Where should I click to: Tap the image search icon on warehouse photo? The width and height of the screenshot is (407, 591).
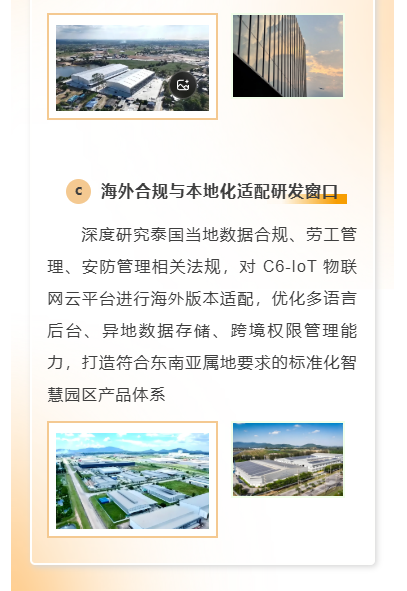click(x=183, y=85)
